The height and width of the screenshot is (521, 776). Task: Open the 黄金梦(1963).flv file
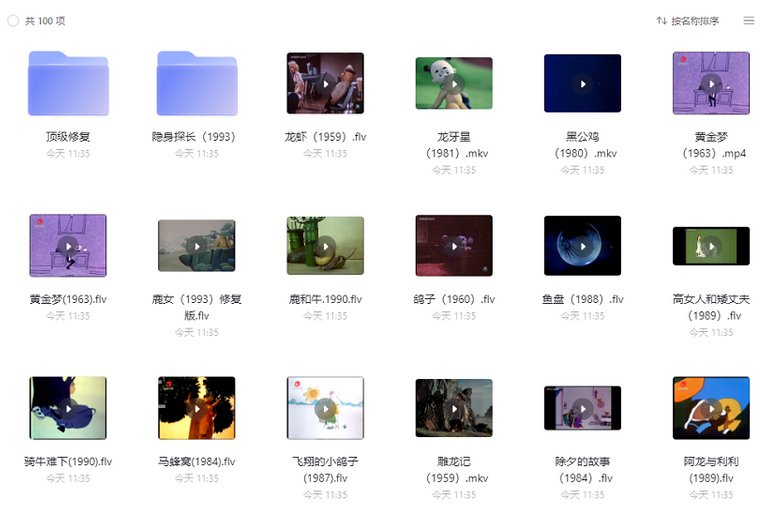pyautogui.click(x=68, y=246)
